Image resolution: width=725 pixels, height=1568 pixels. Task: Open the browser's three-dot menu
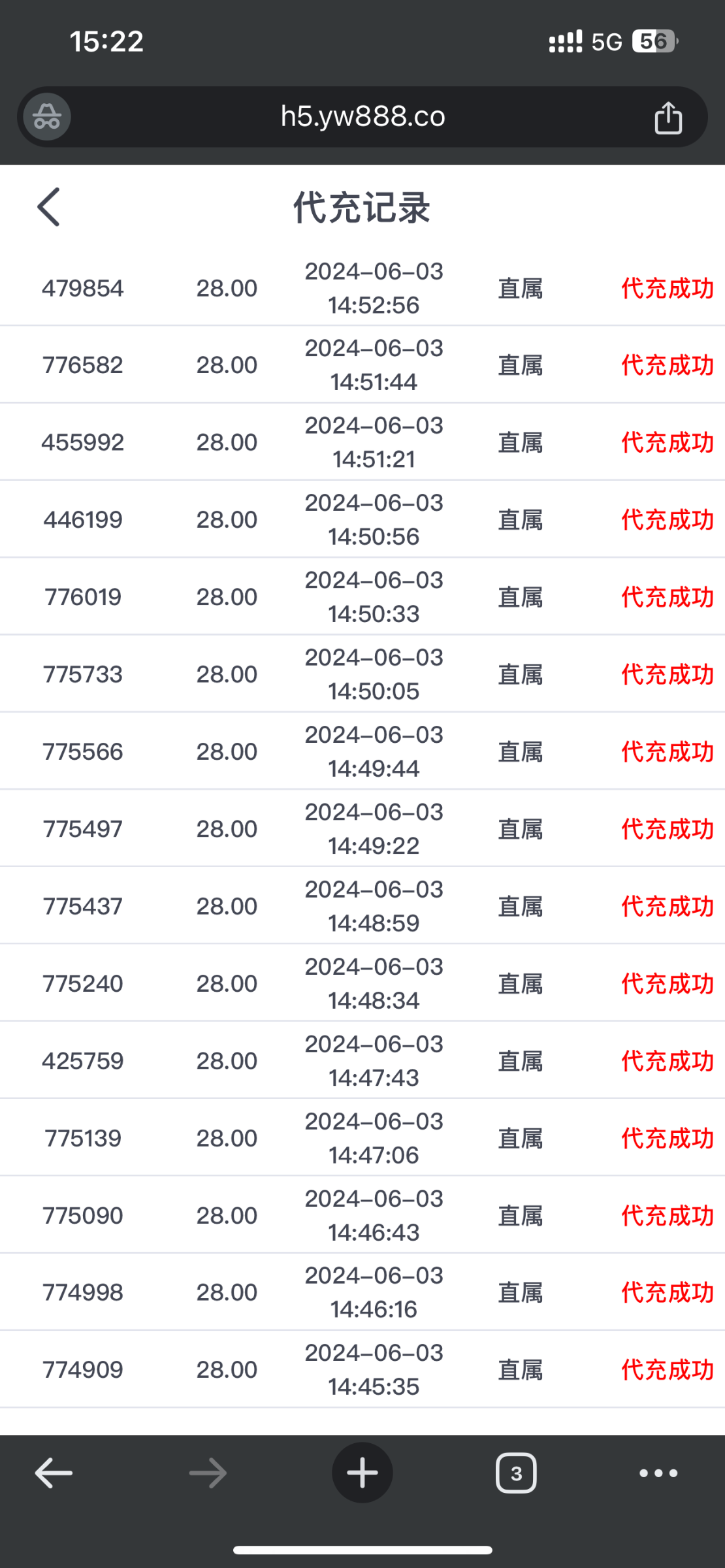tap(658, 1473)
